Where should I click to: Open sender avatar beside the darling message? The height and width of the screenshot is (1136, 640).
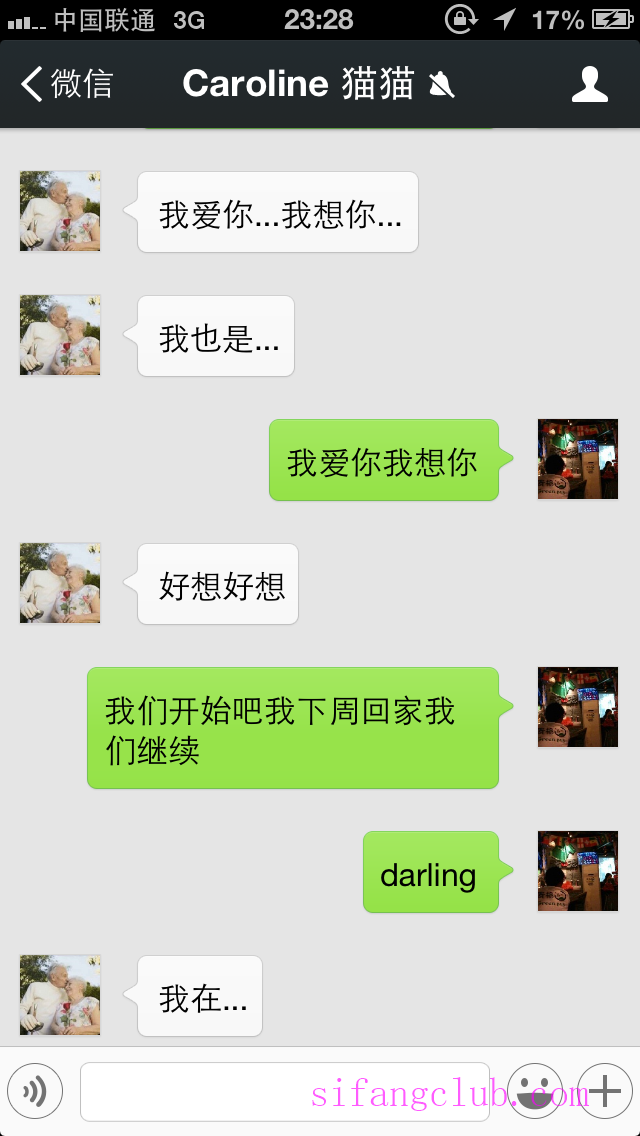[577, 871]
